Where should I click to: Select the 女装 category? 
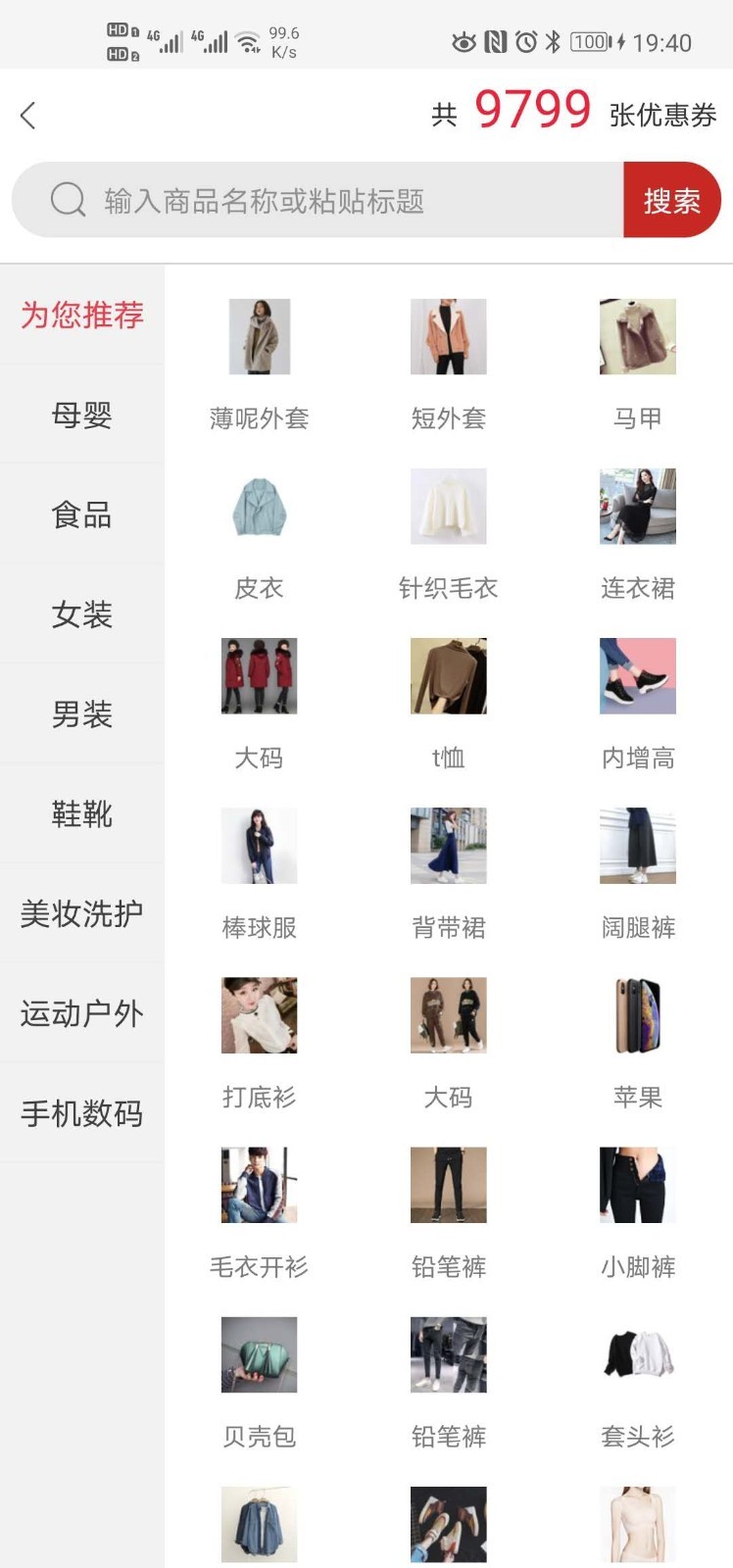tap(82, 614)
